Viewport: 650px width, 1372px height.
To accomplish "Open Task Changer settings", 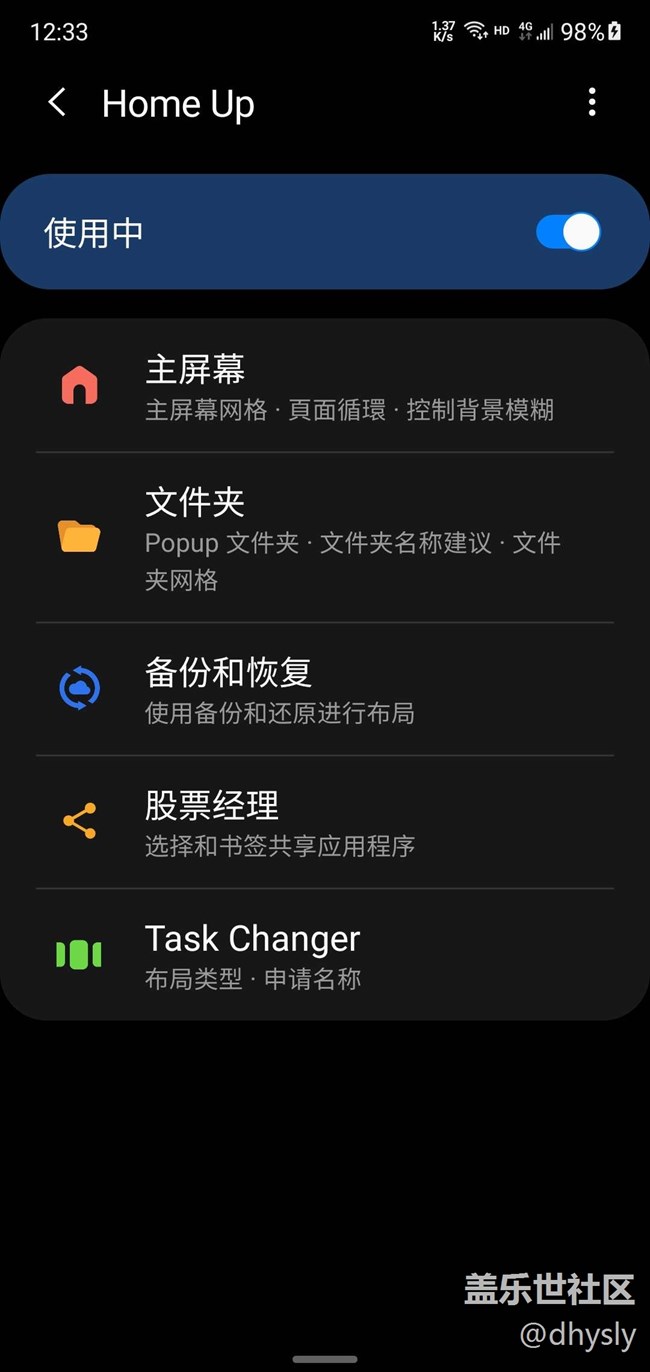I will [325, 954].
